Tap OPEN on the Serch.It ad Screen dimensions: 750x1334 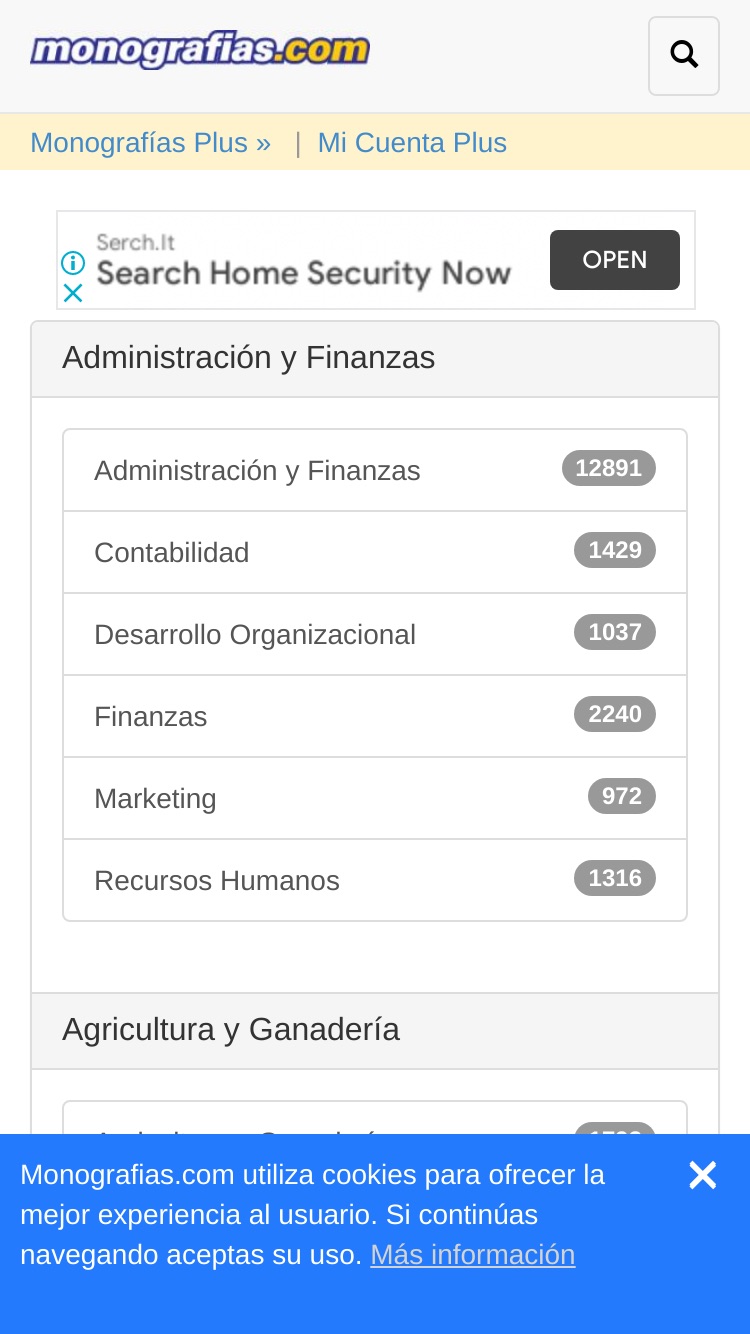click(615, 260)
